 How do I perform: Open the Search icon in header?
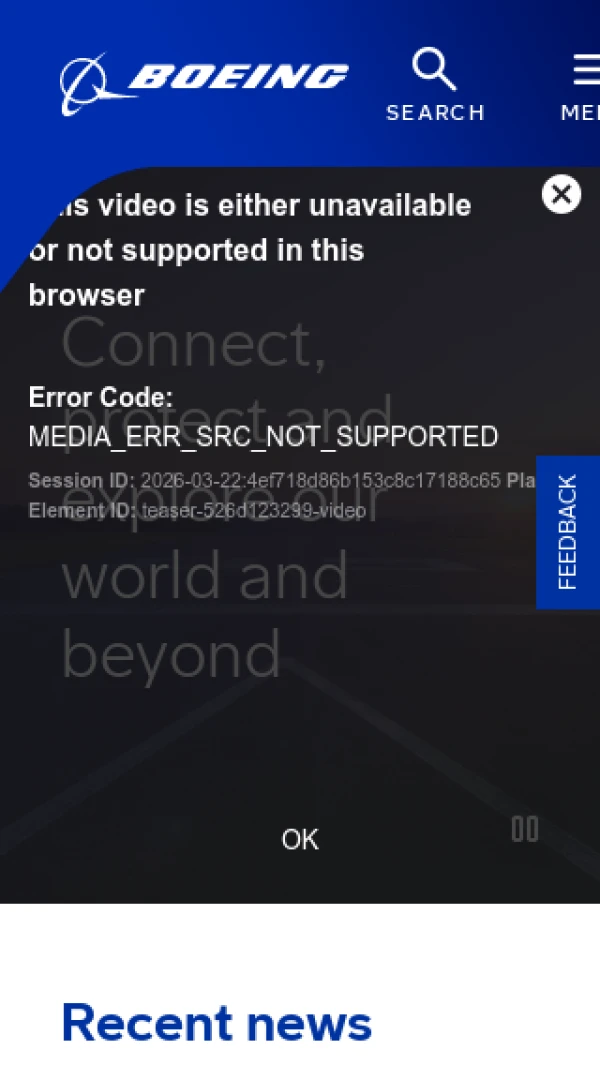pyautogui.click(x=435, y=85)
